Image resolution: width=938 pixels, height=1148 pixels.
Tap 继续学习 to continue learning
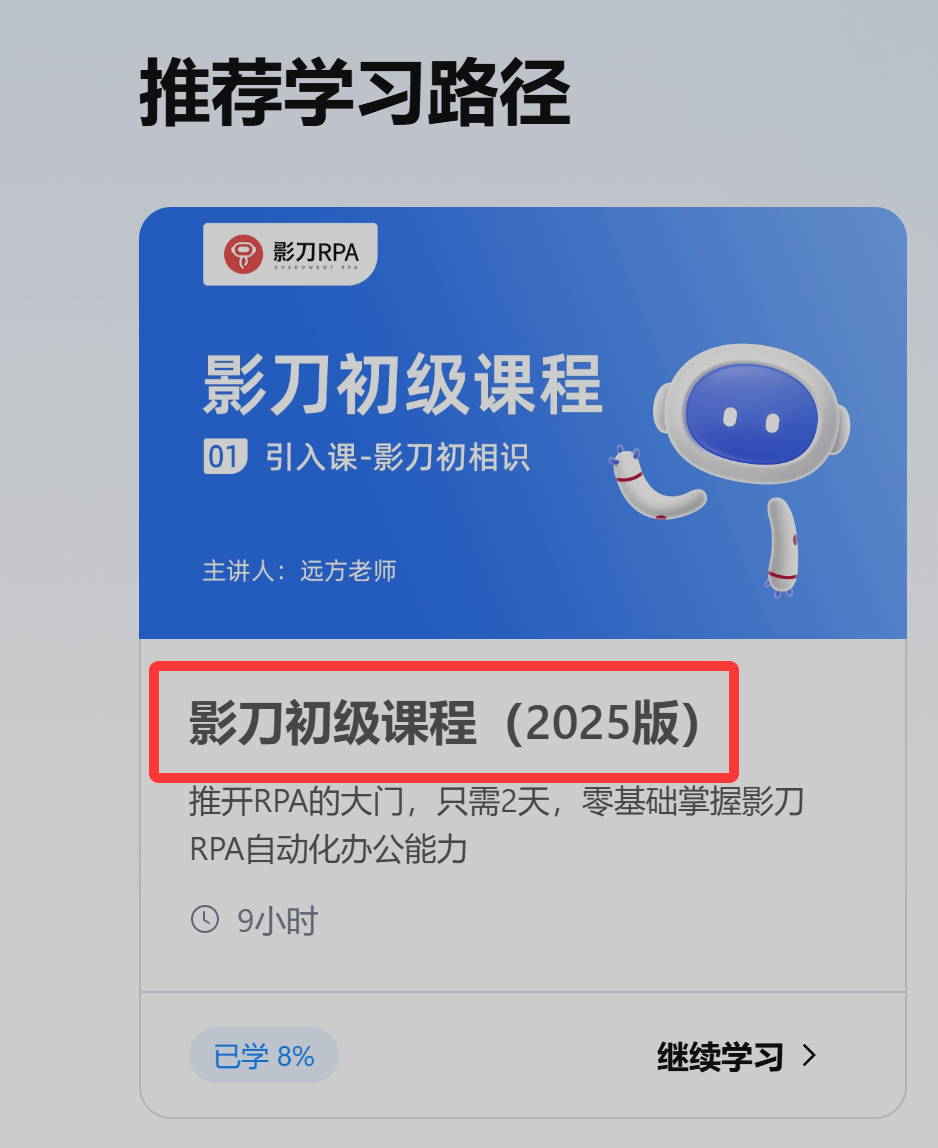click(736, 1056)
